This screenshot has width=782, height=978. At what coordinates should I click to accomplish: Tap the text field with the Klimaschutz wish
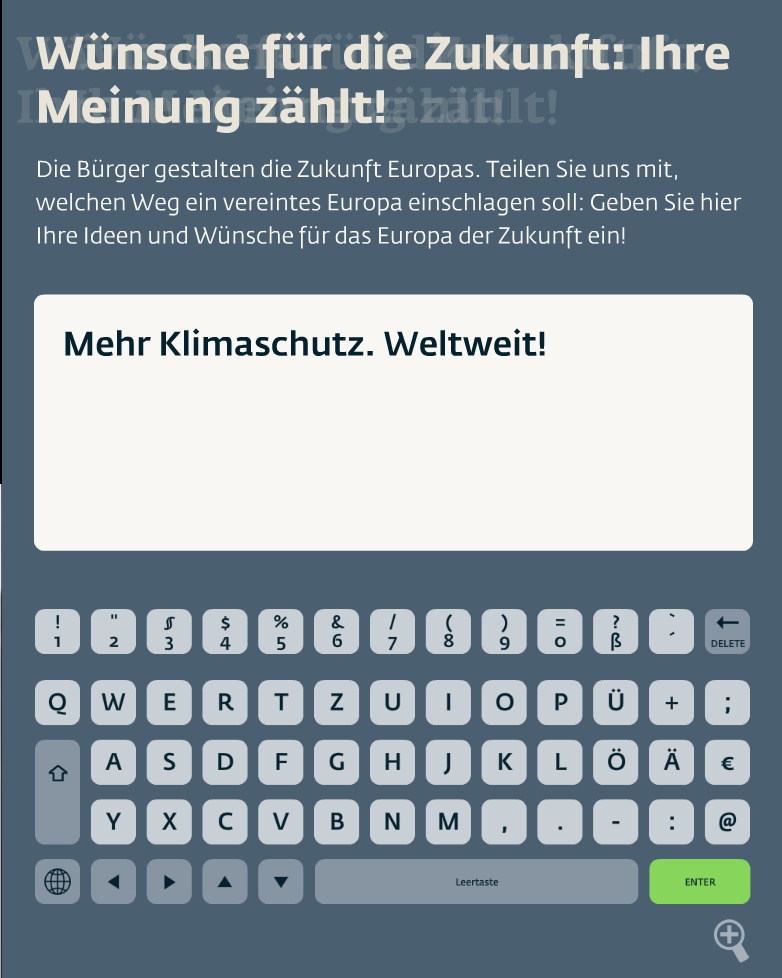pos(393,422)
